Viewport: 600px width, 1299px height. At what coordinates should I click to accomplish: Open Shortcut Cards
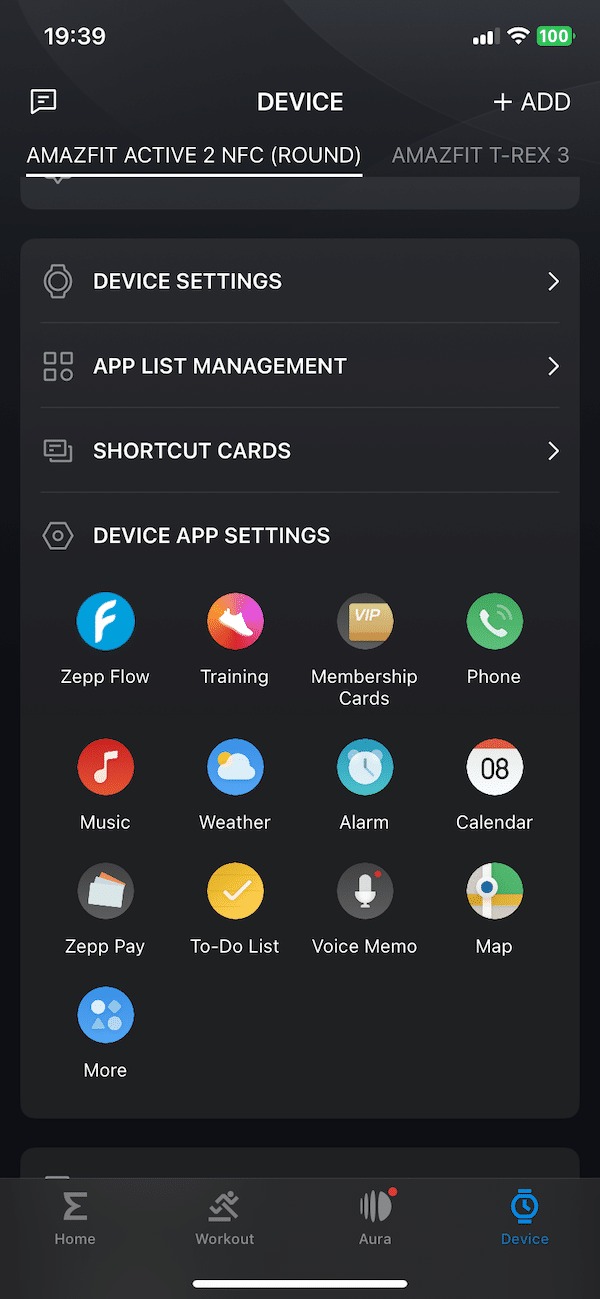pos(300,451)
